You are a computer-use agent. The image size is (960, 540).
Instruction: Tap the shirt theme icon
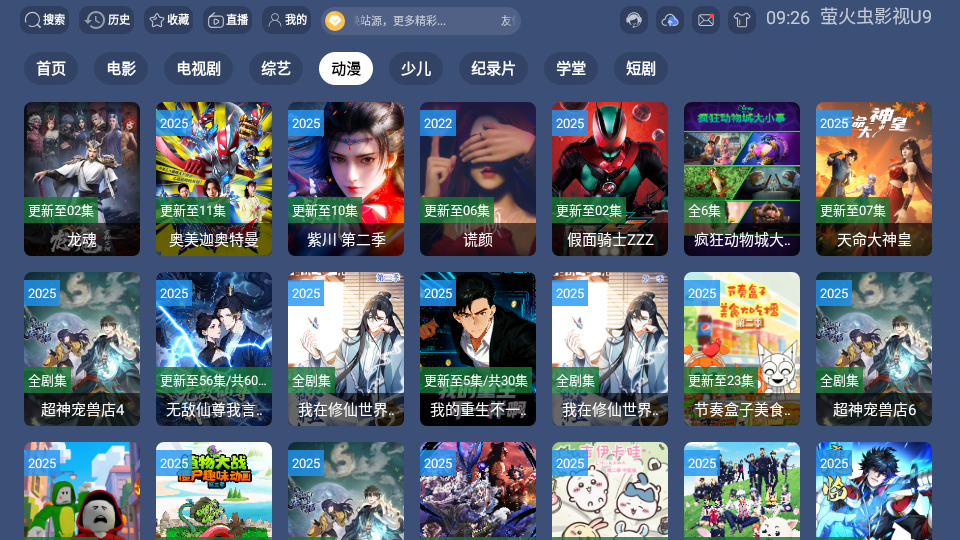(x=741, y=20)
